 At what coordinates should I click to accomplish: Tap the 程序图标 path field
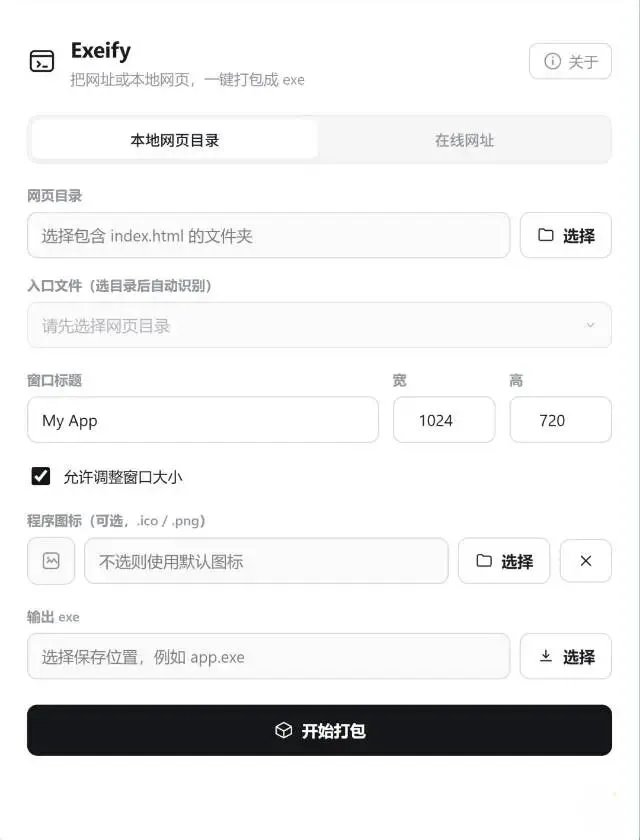pos(266,561)
